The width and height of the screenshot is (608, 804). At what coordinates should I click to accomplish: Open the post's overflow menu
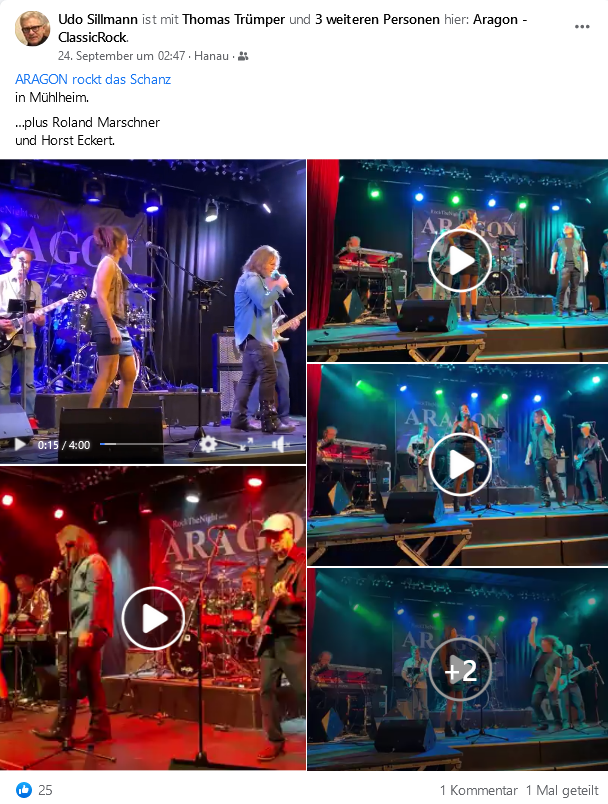click(x=582, y=26)
